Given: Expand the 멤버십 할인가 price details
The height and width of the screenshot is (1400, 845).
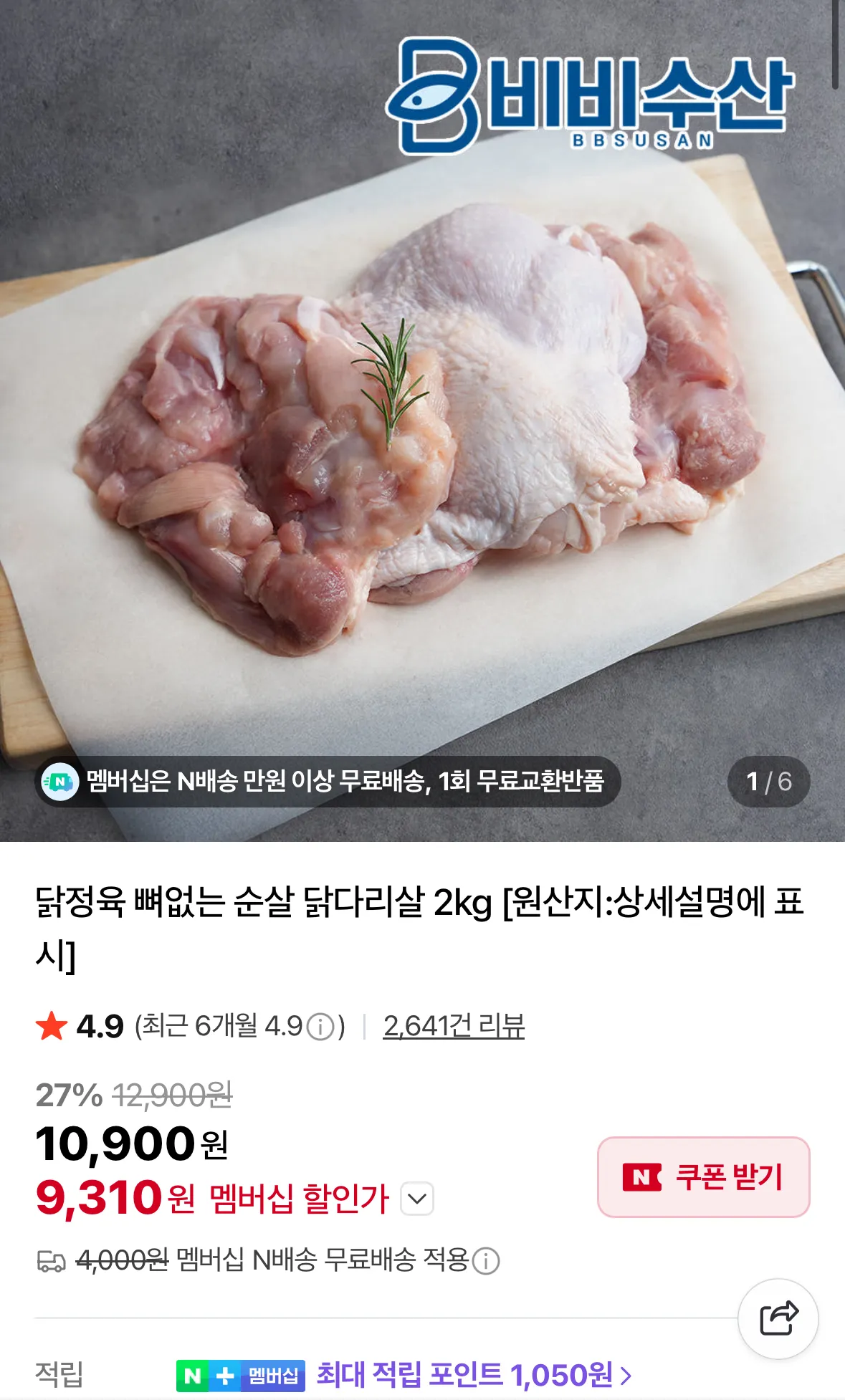Looking at the screenshot, I should click(417, 1198).
